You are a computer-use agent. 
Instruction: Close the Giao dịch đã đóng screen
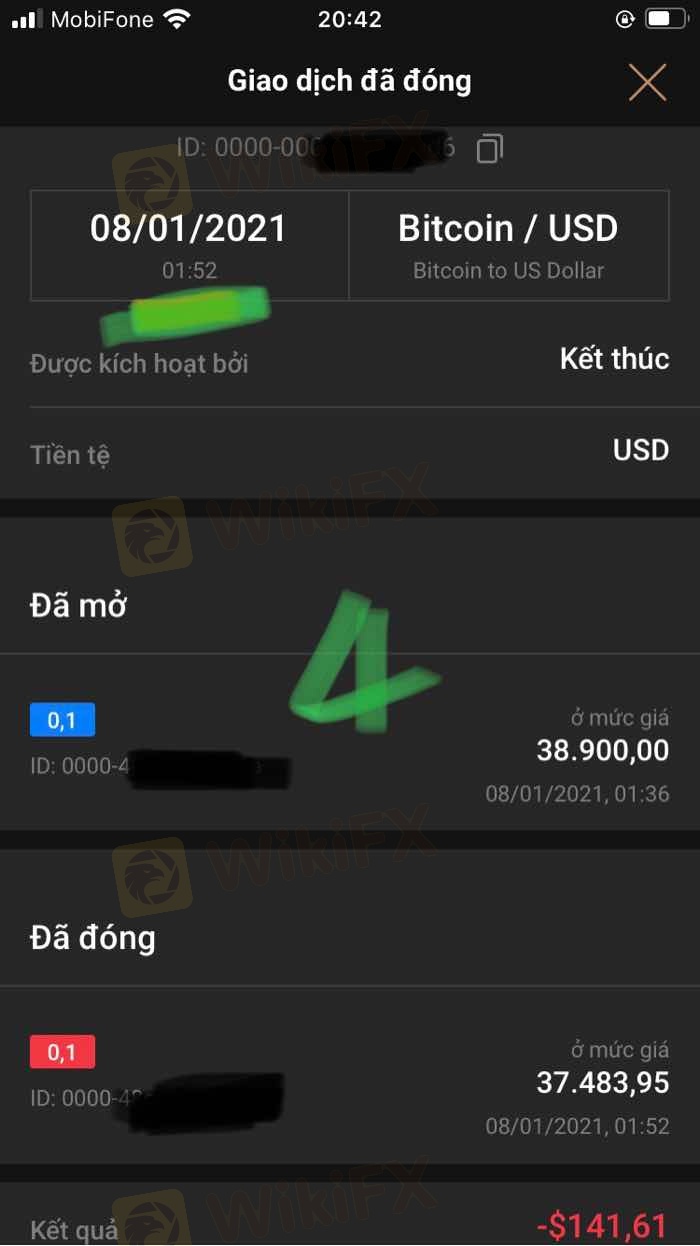point(647,82)
